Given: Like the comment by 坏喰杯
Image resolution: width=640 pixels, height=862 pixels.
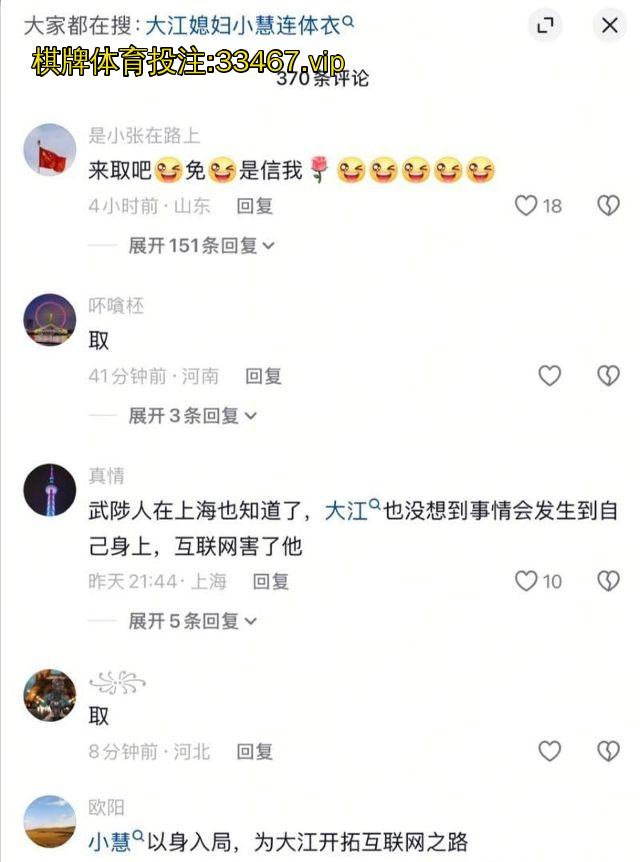Looking at the screenshot, I should point(550,376).
